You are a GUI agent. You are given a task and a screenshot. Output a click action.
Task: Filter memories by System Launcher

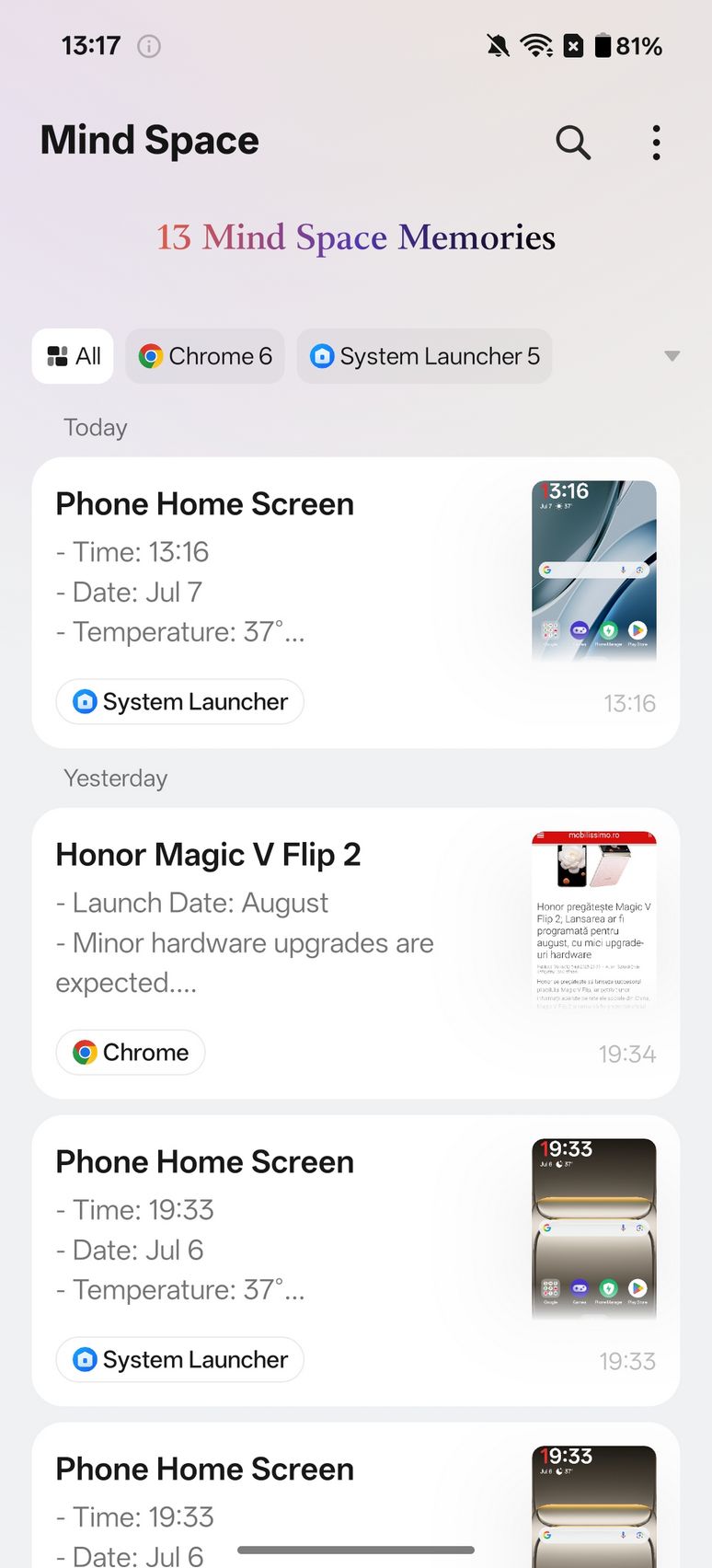pos(424,356)
